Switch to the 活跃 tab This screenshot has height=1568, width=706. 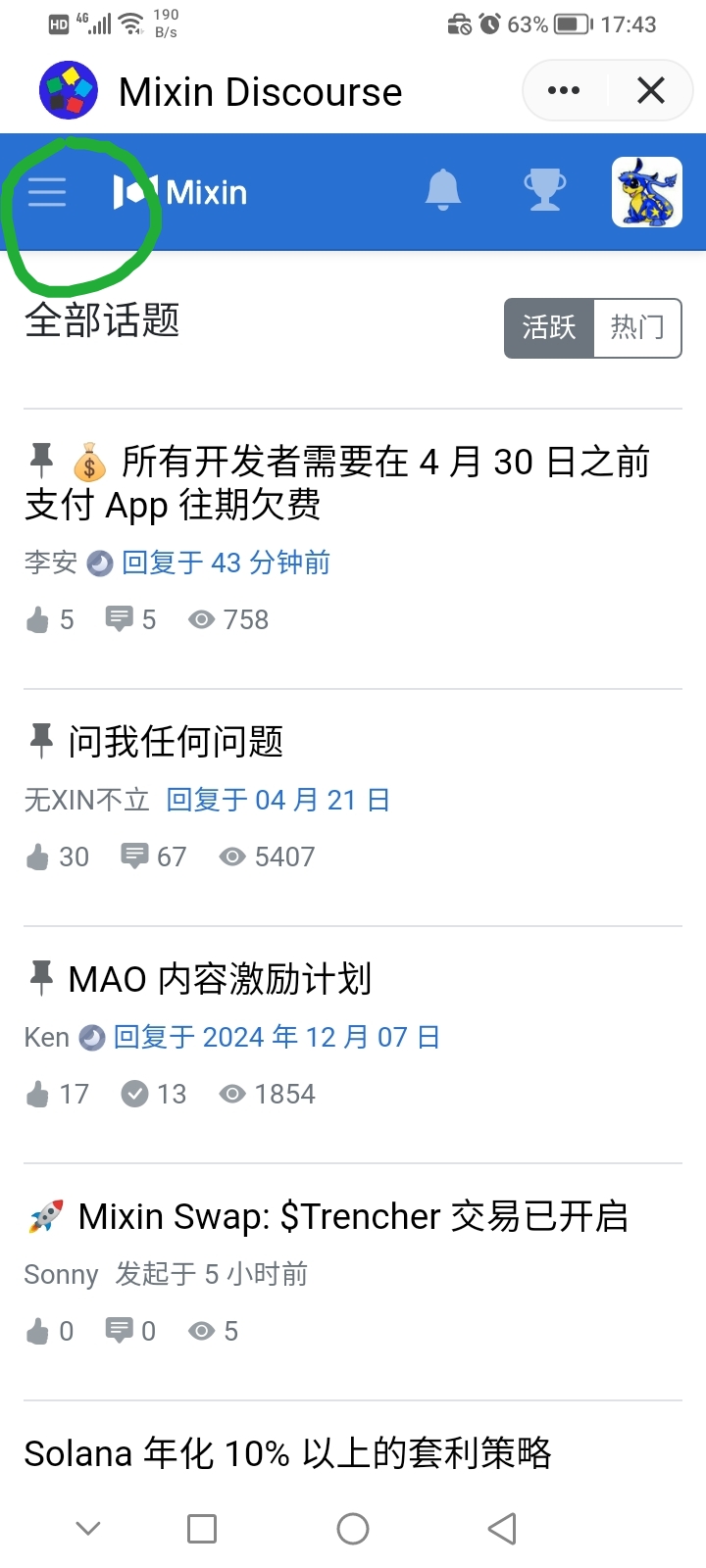click(x=549, y=328)
